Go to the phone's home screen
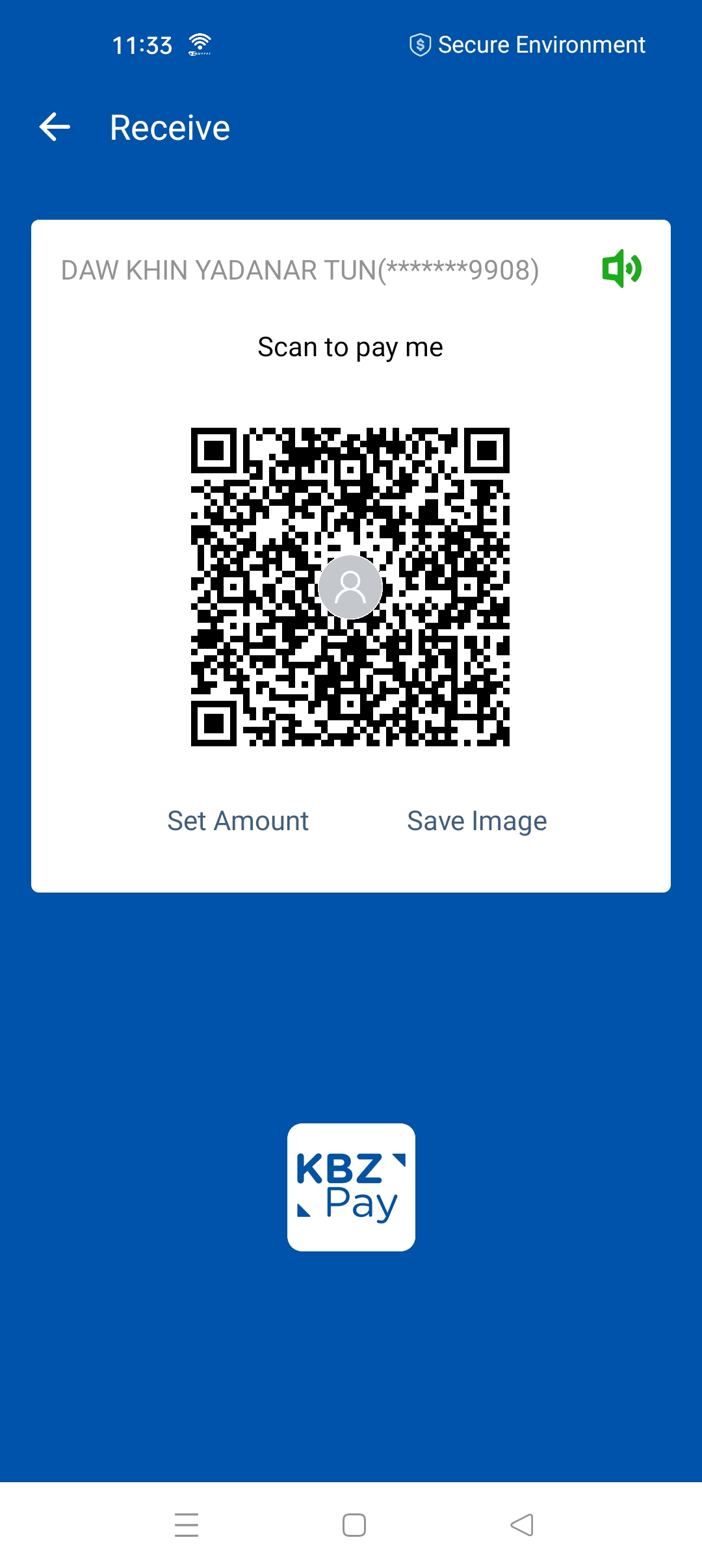 click(354, 1525)
